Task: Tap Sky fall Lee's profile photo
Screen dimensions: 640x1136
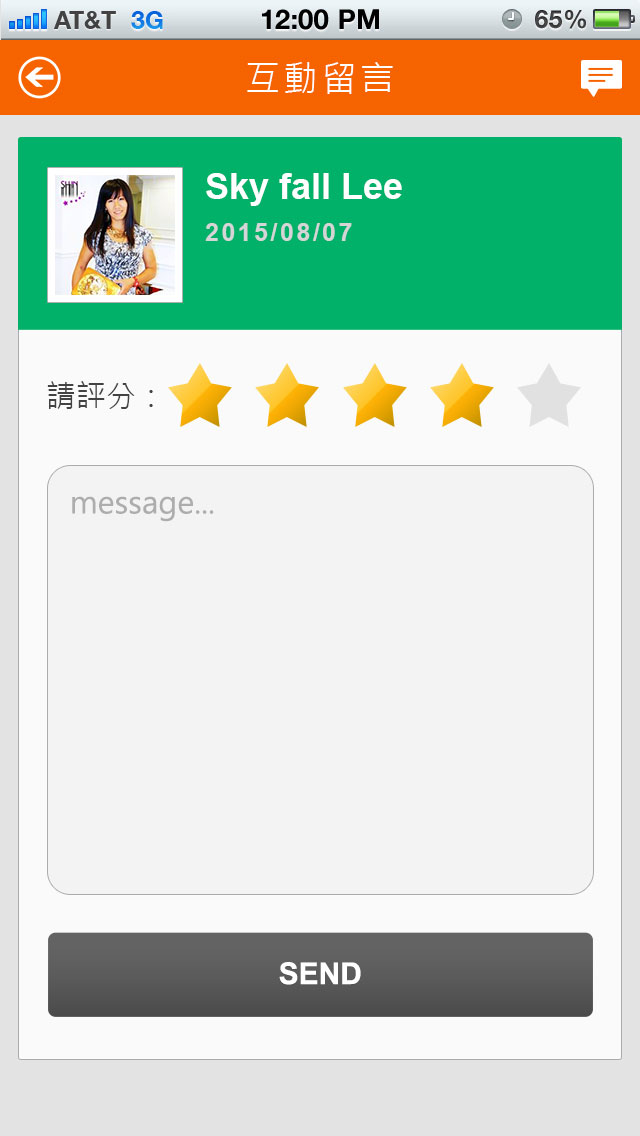Action: 115,235
